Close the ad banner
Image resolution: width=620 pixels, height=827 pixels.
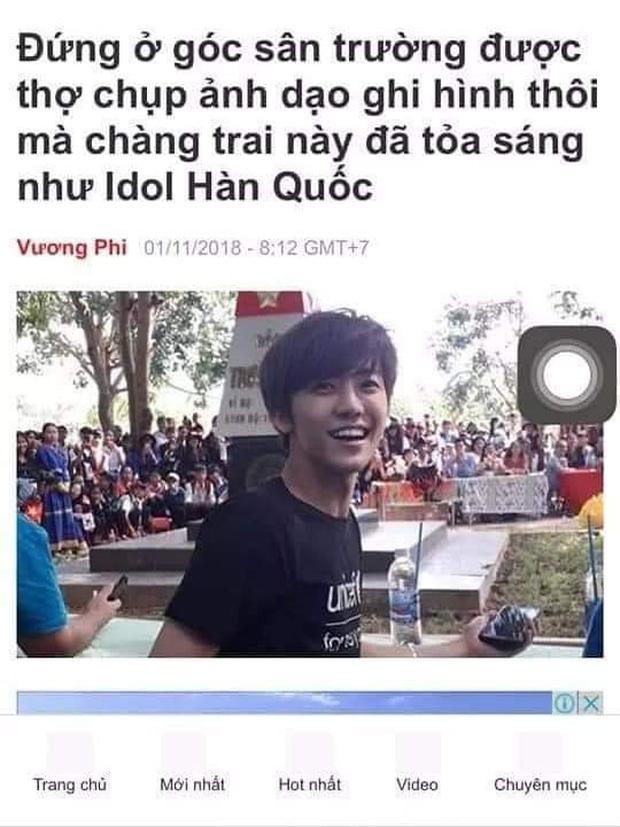click(x=592, y=703)
